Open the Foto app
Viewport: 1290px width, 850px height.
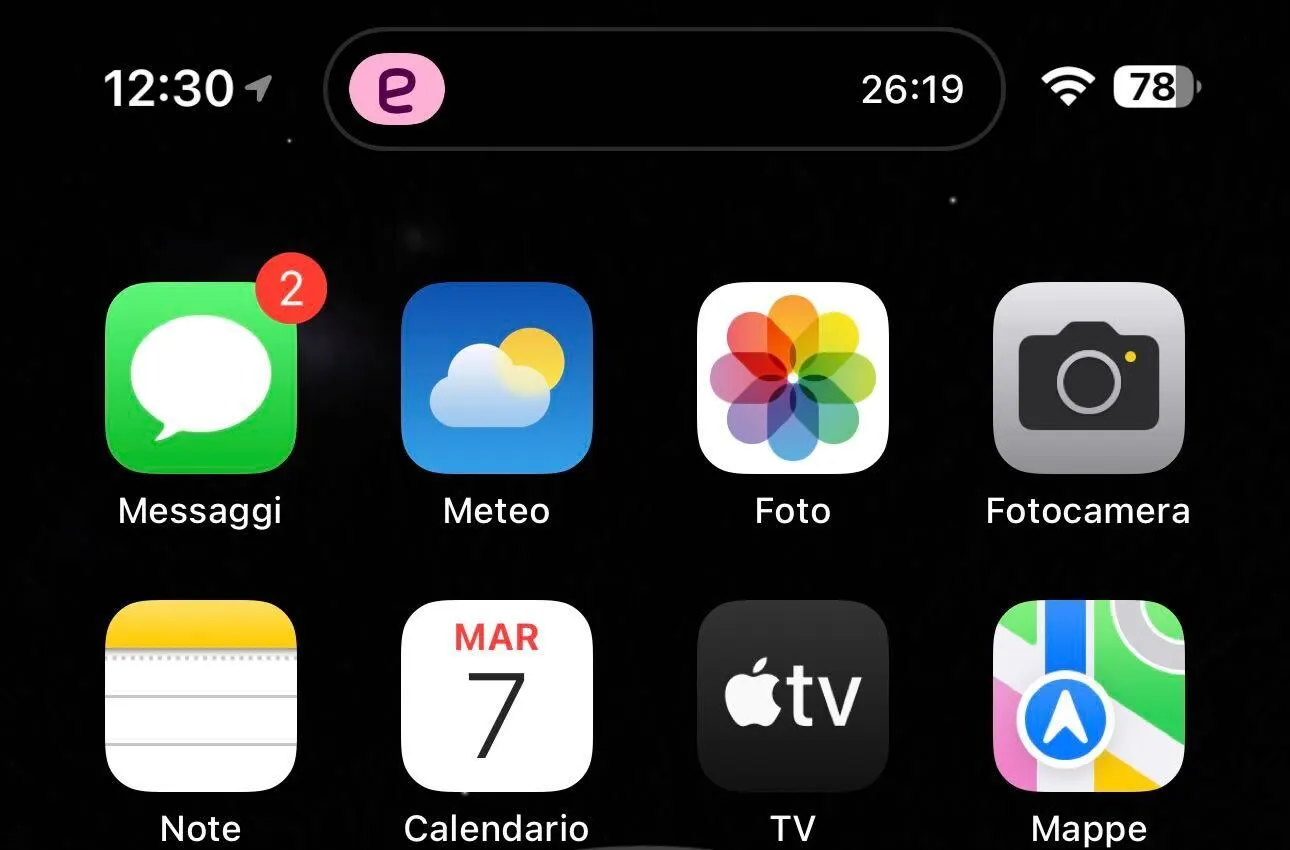tap(792, 377)
